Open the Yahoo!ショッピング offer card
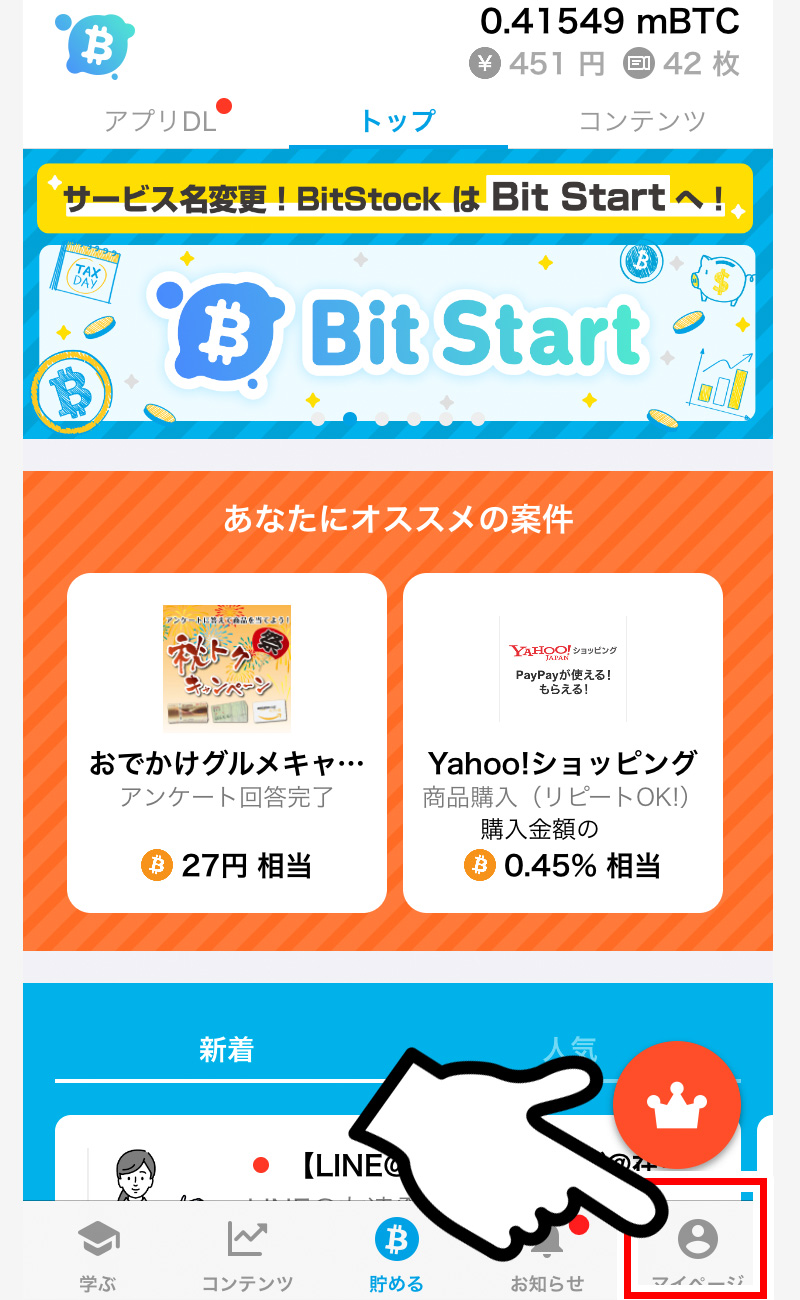Viewport: 800px width, 1300px height. (x=563, y=742)
